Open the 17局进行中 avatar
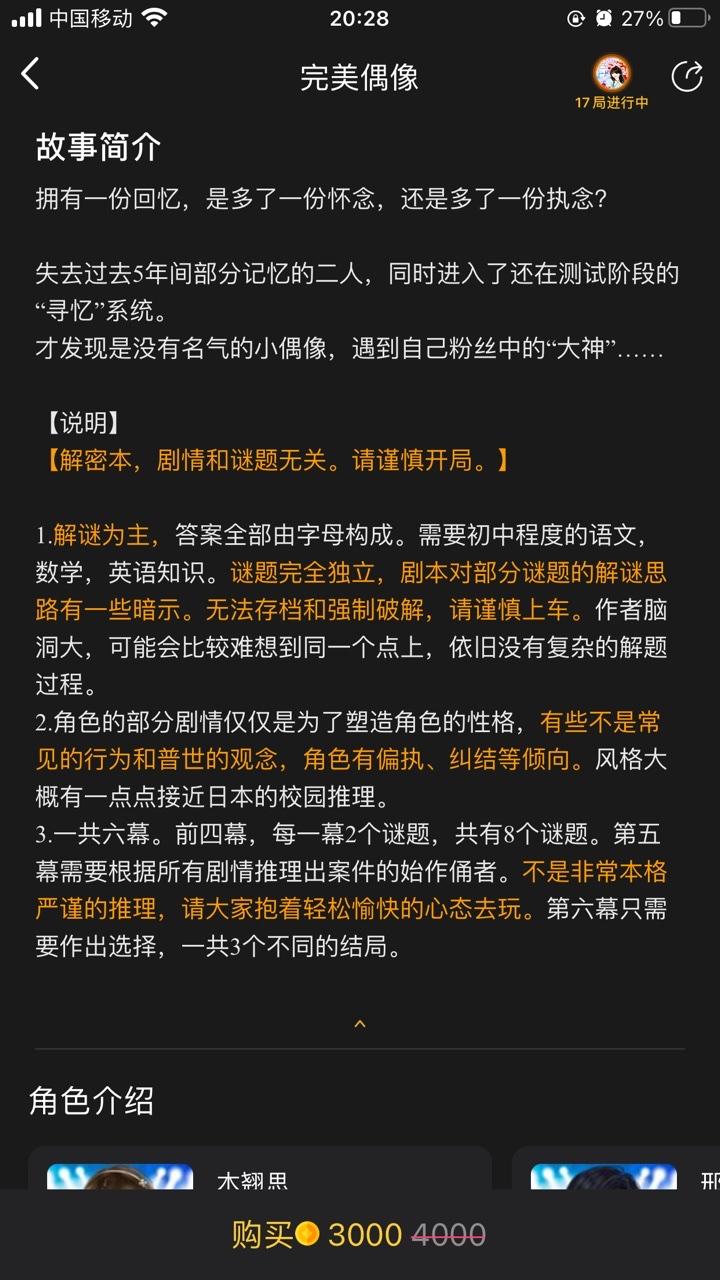The image size is (720, 1280). [612, 74]
